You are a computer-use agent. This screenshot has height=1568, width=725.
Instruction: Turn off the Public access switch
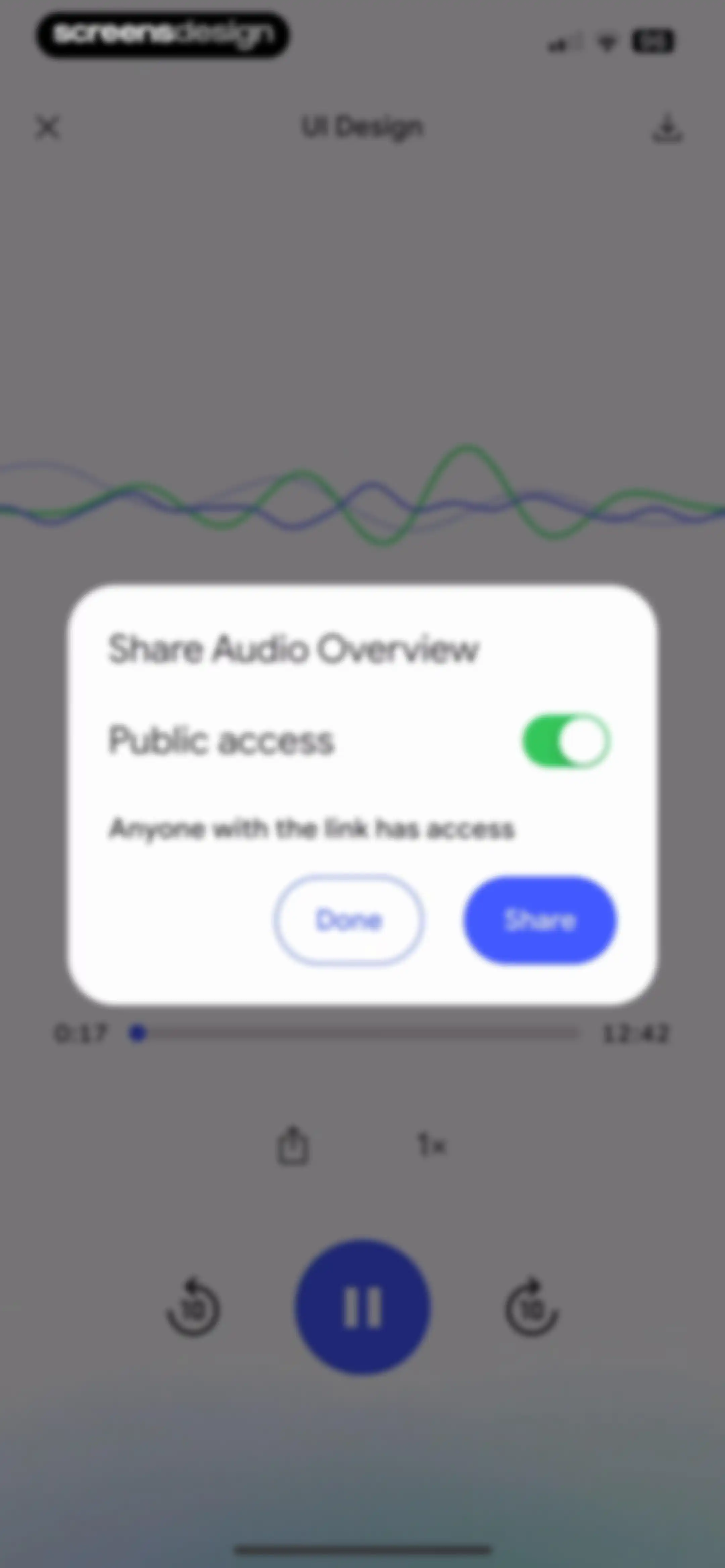[x=566, y=741]
